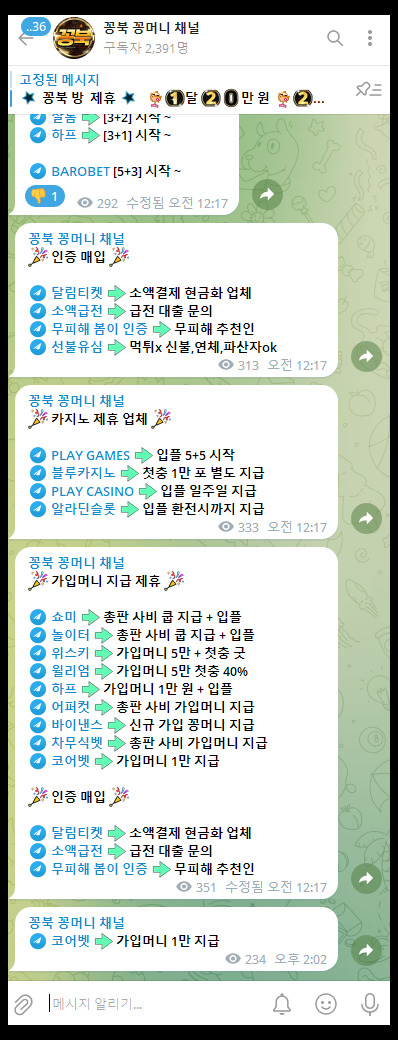This screenshot has width=398, height=1040.
Task: Open the 바이낸스 link
Action: (76, 724)
